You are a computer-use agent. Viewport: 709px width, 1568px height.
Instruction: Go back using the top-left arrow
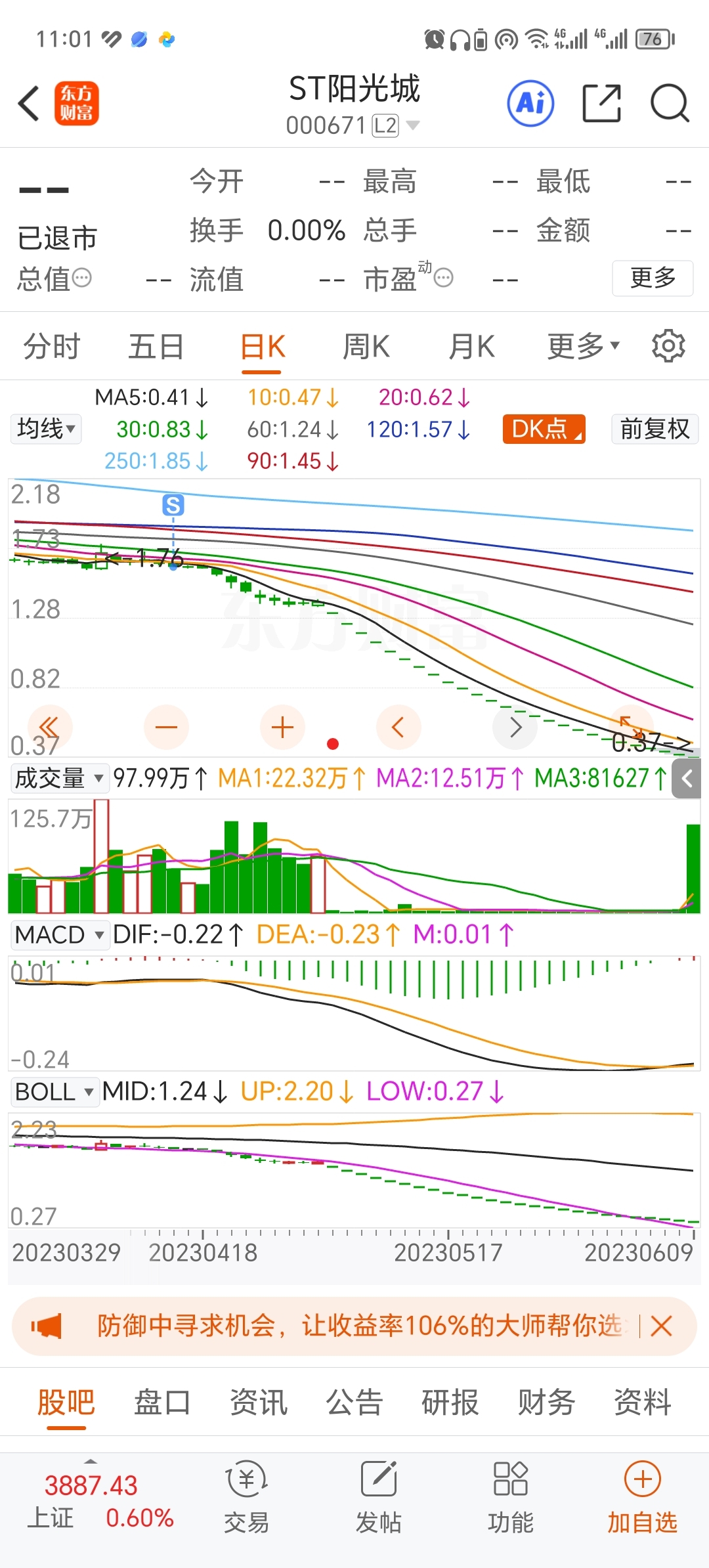pos(29,104)
